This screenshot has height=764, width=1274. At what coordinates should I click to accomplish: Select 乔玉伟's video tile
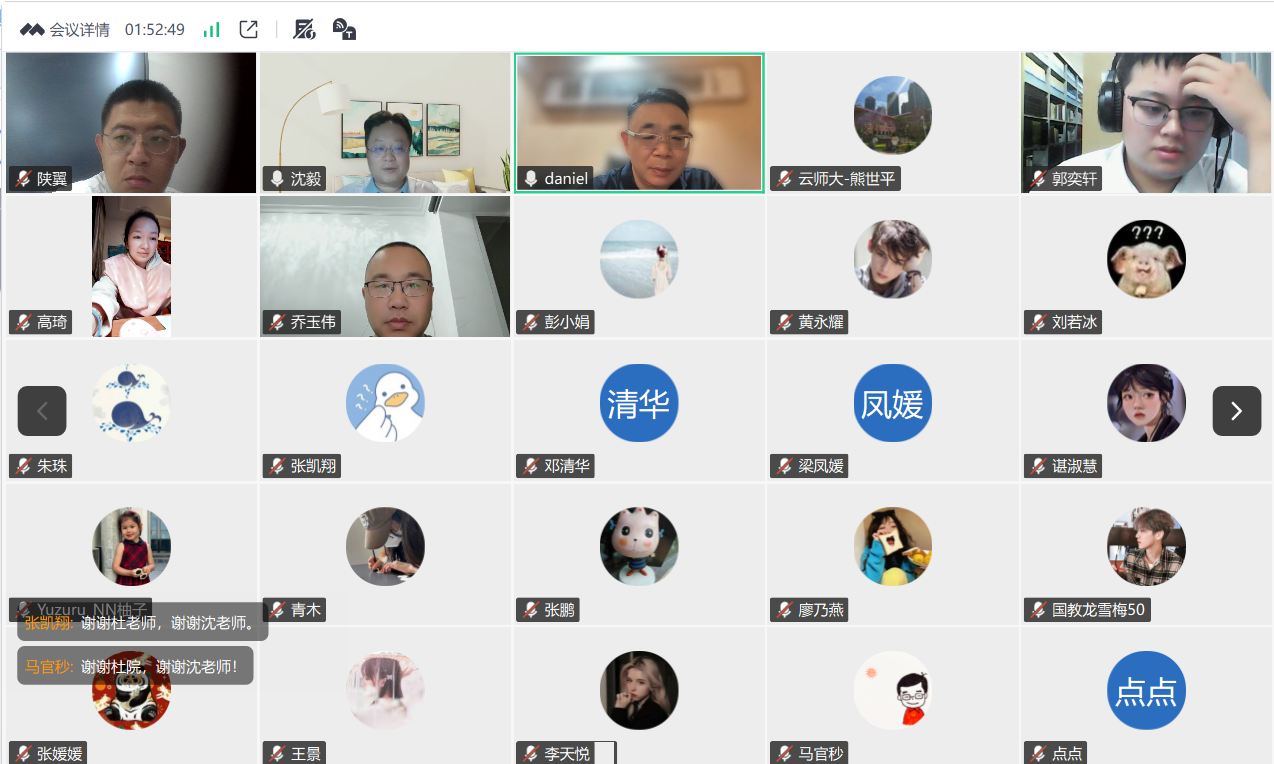tap(385, 266)
